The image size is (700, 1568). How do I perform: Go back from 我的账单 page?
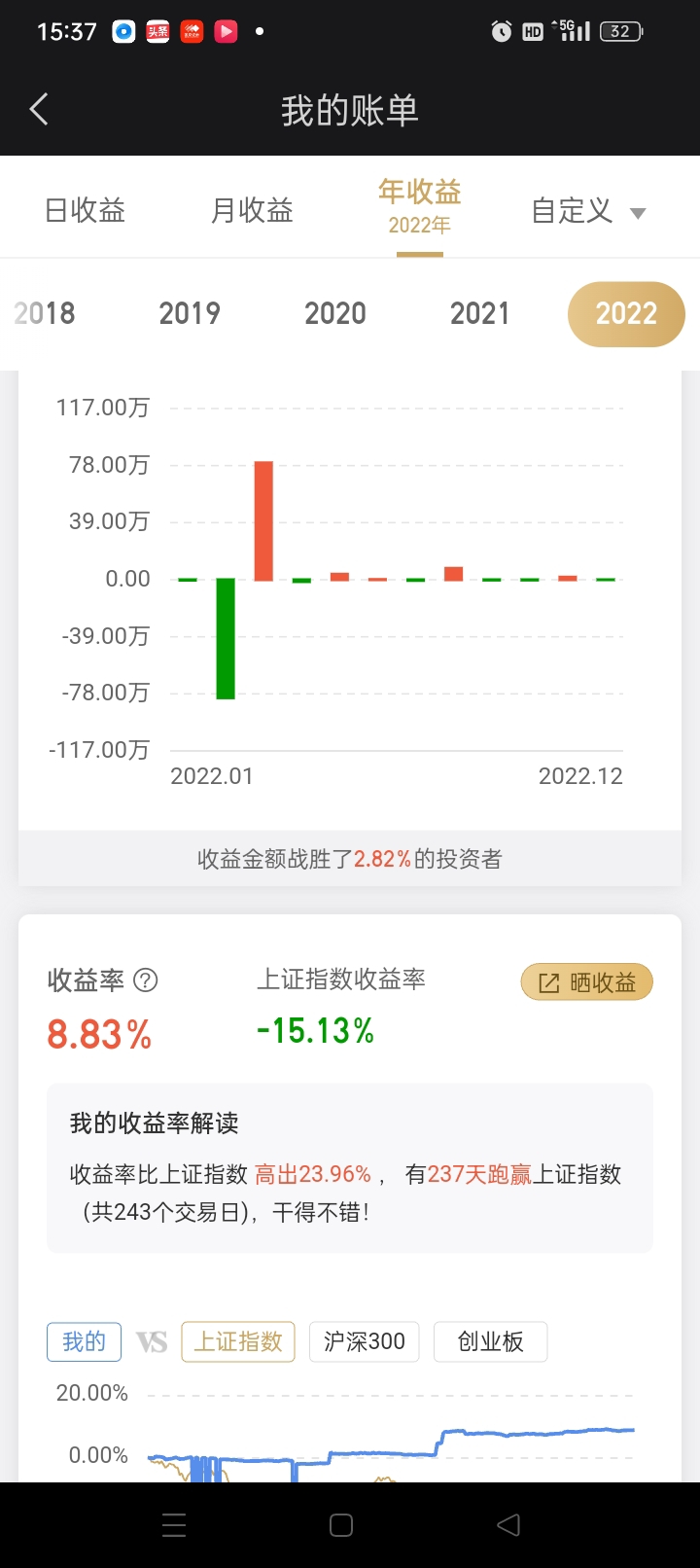(x=39, y=109)
